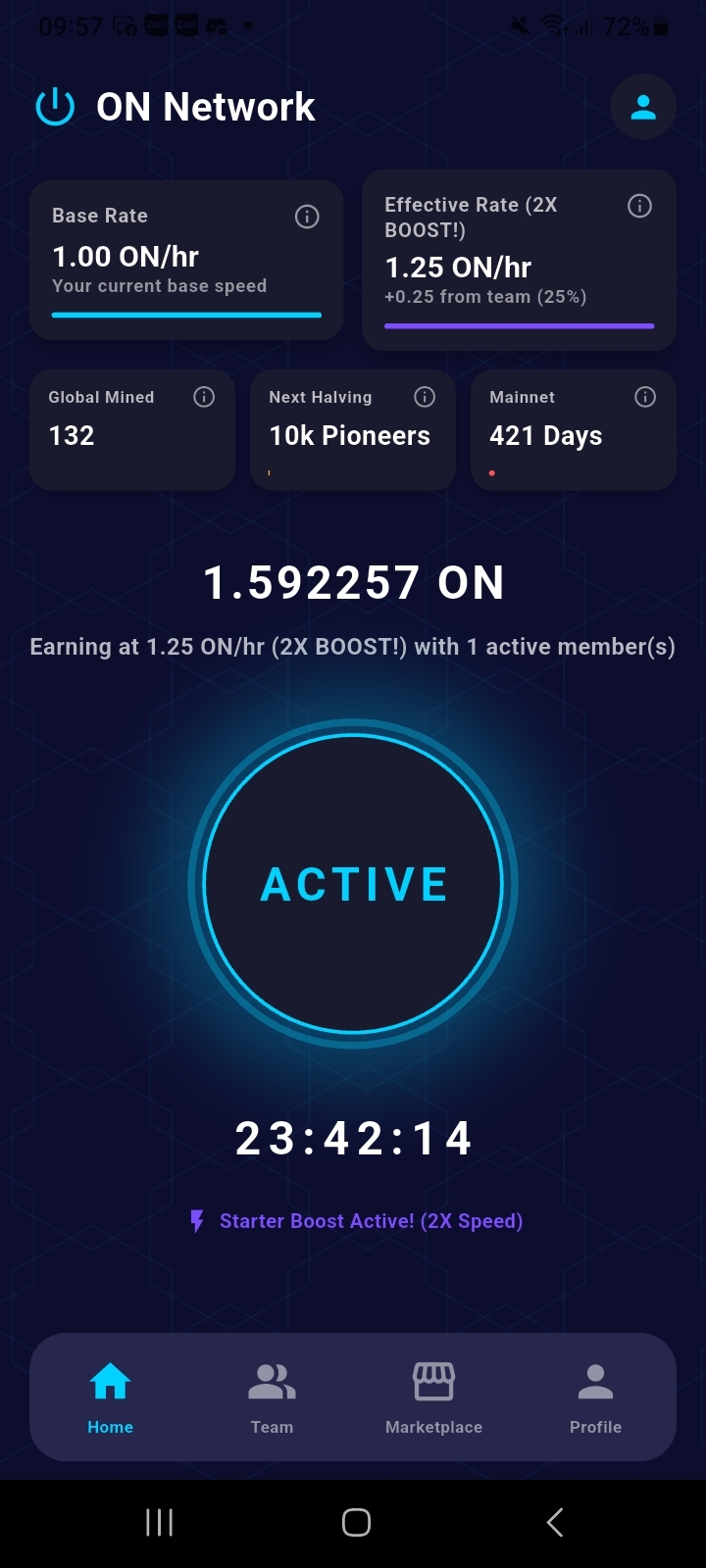The image size is (706, 1568).
Task: Select the Profile tab
Action: click(595, 1397)
